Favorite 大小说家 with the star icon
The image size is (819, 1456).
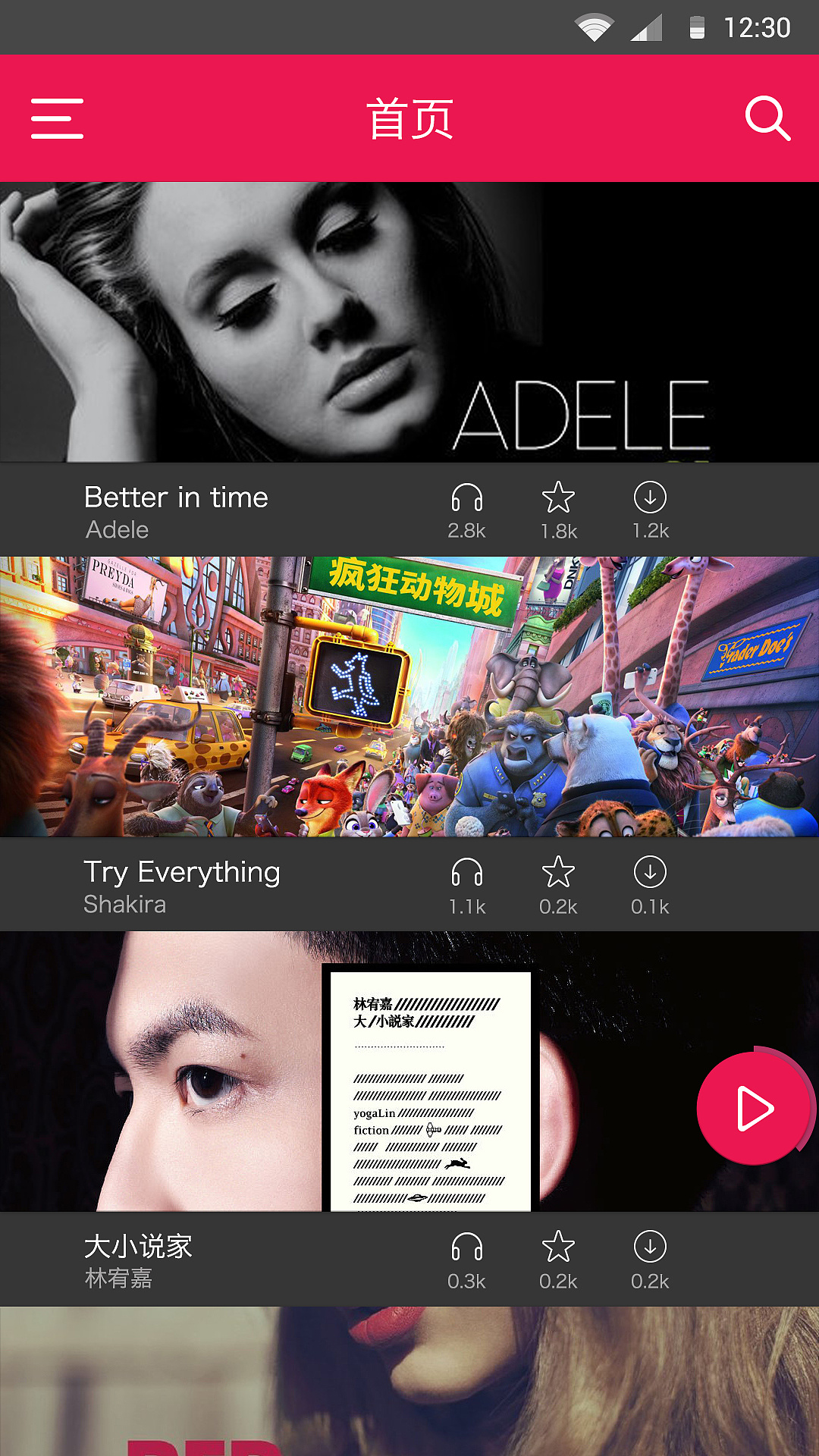(558, 1247)
